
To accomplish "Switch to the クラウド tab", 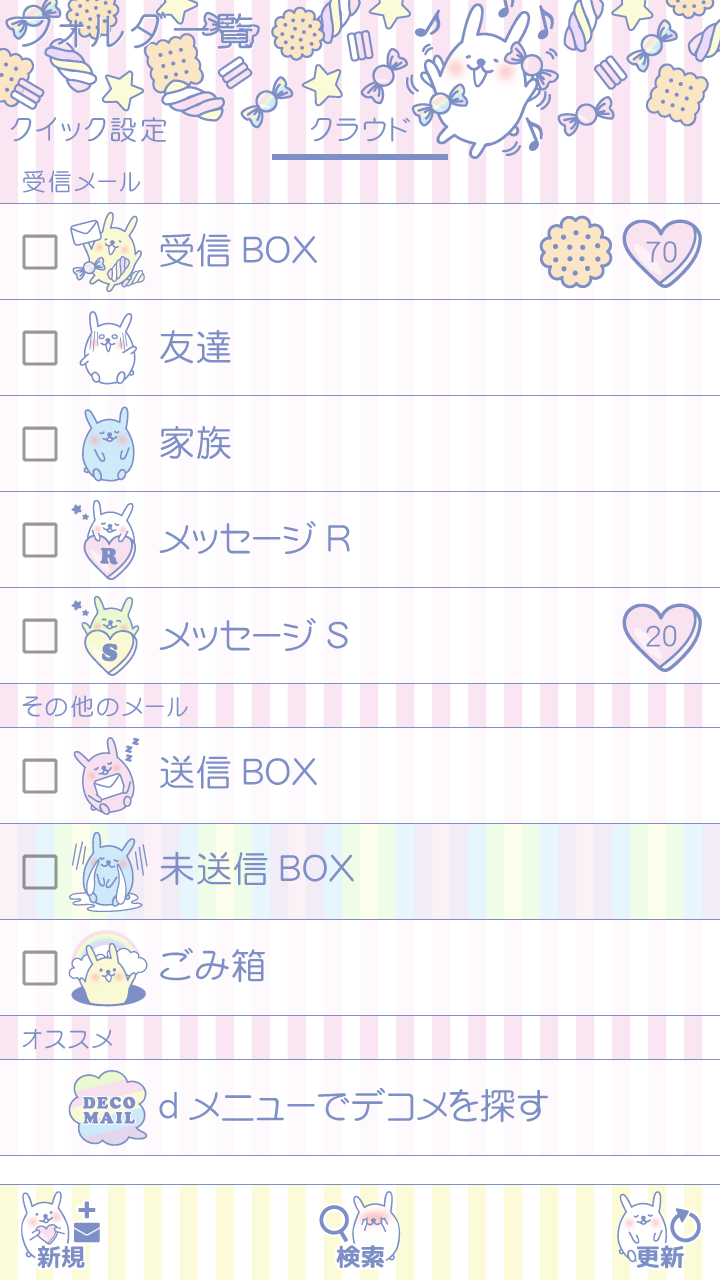I will click(x=359, y=130).
